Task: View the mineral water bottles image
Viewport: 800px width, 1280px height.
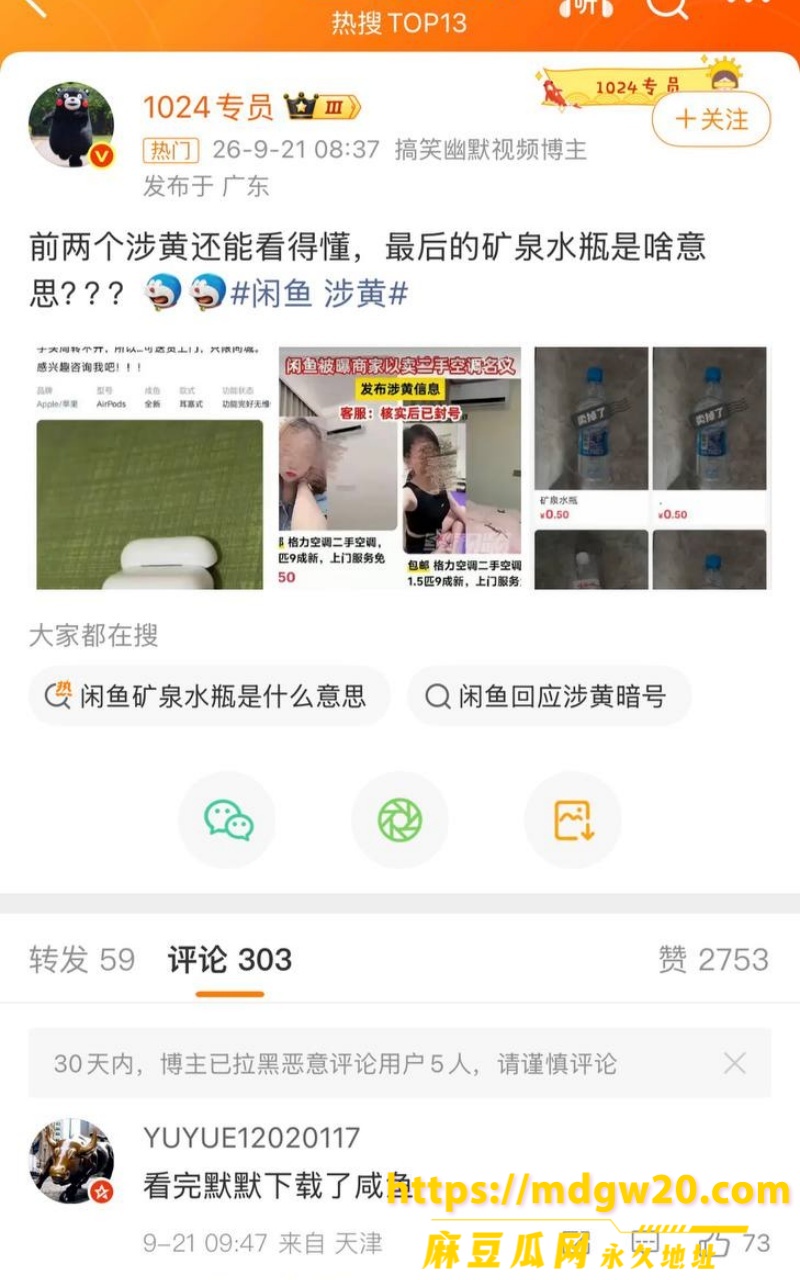Action: point(650,467)
